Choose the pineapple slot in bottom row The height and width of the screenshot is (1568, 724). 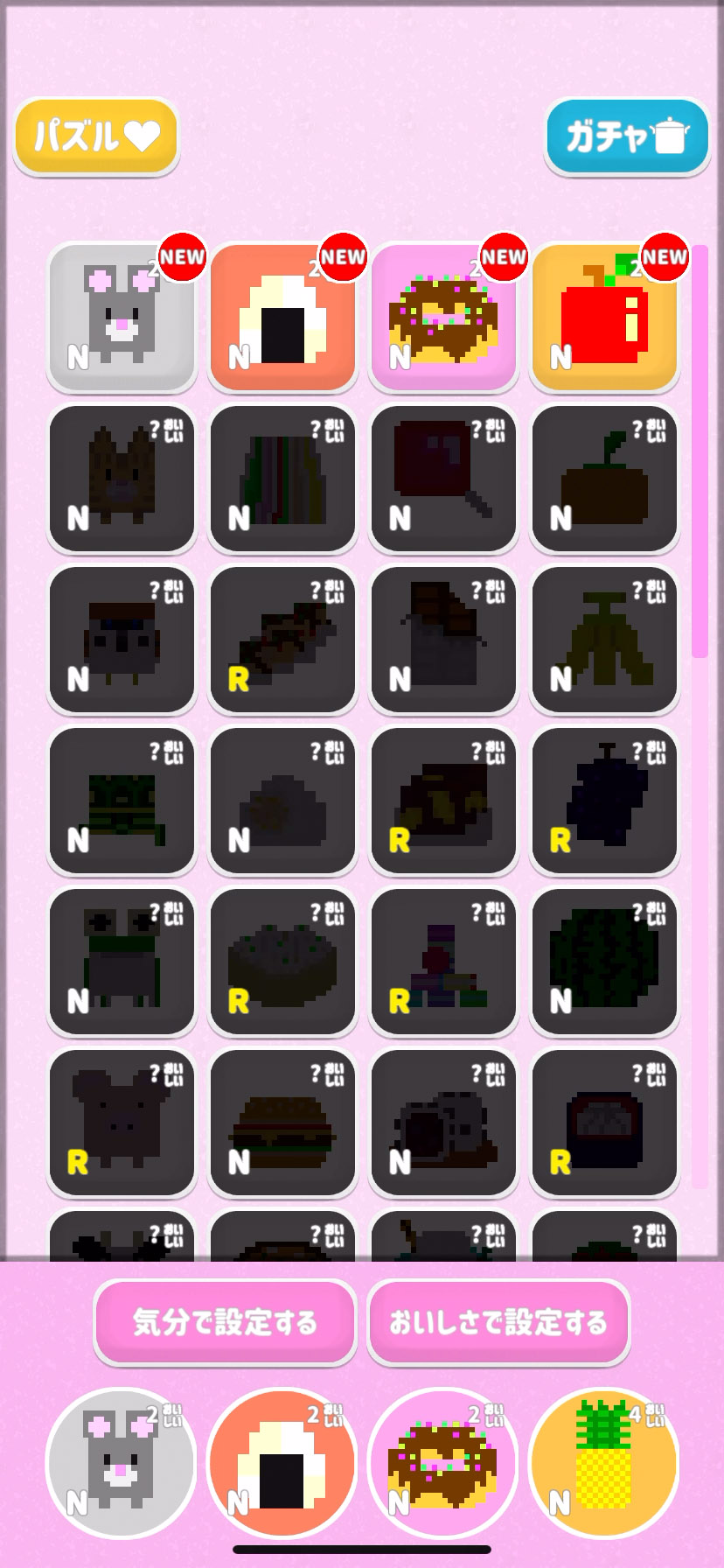[x=603, y=1463]
